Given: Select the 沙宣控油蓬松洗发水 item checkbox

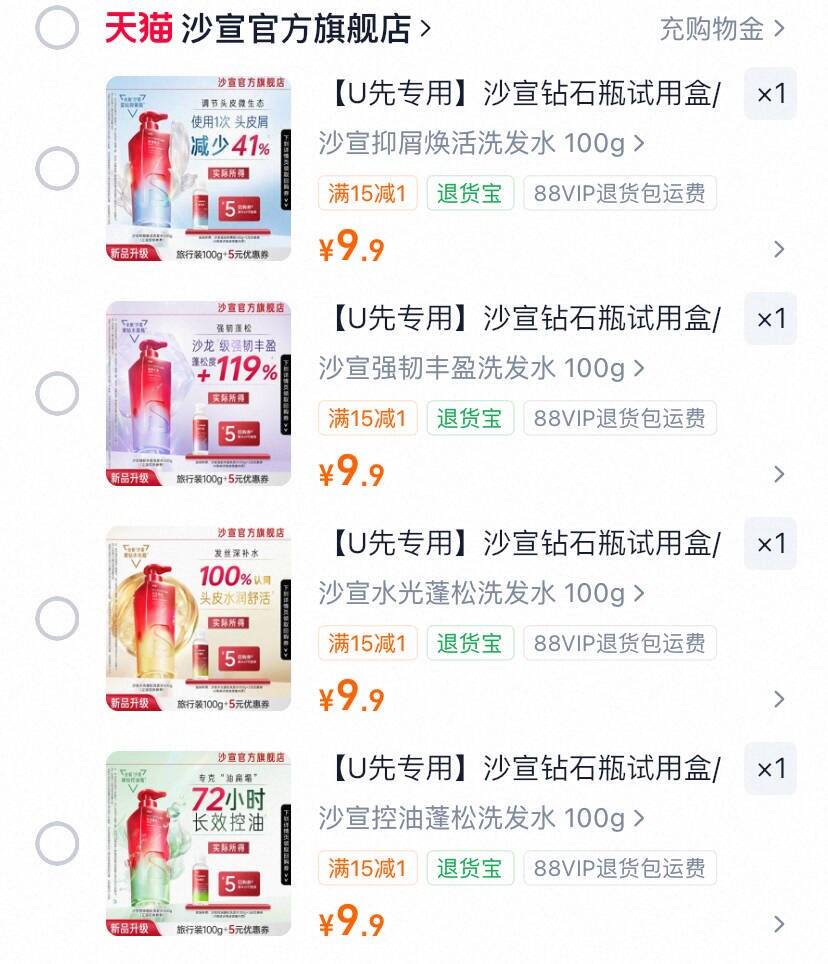Looking at the screenshot, I should point(57,844).
